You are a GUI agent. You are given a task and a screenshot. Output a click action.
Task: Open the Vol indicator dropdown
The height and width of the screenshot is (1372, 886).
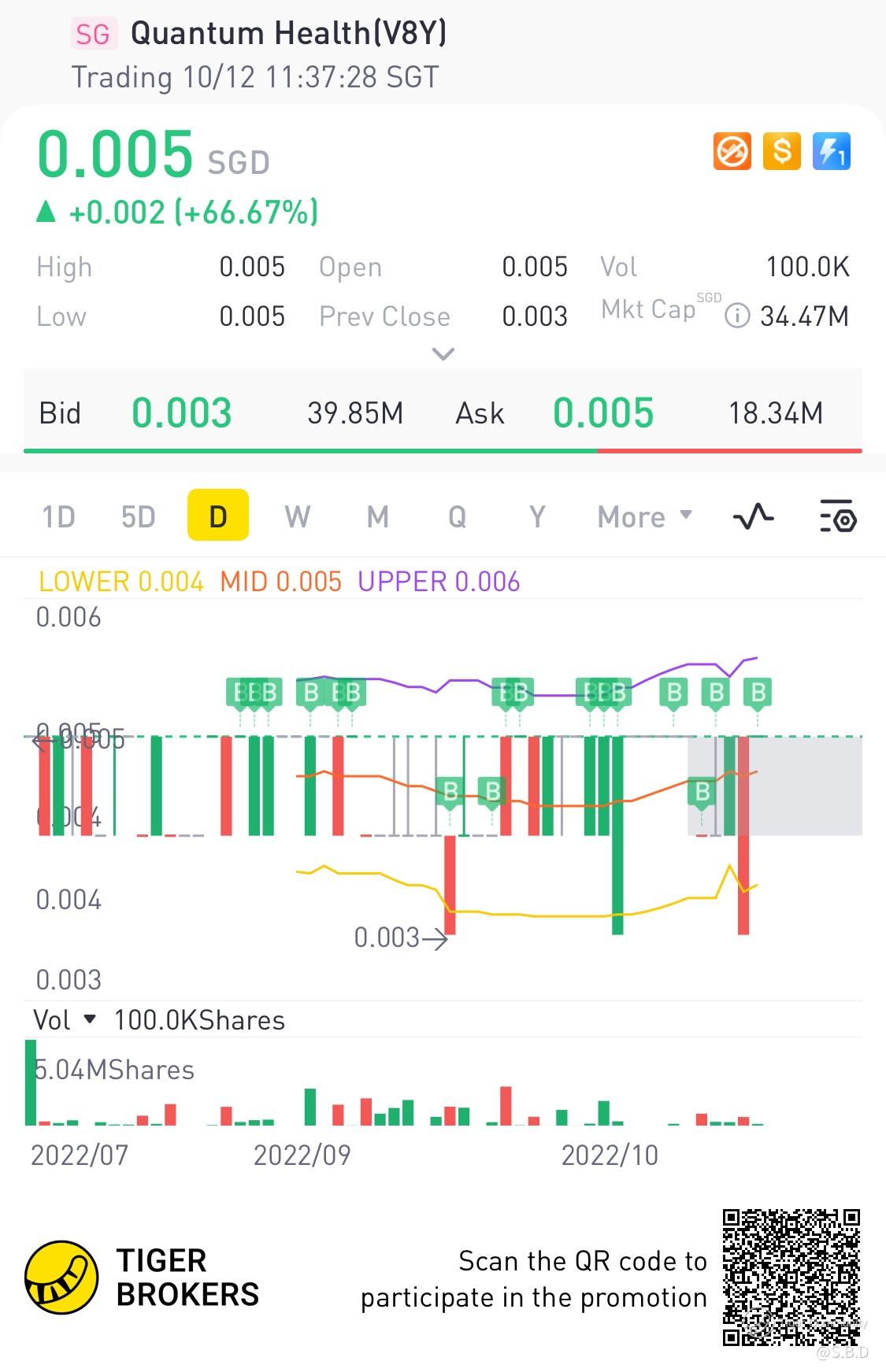[65, 1020]
